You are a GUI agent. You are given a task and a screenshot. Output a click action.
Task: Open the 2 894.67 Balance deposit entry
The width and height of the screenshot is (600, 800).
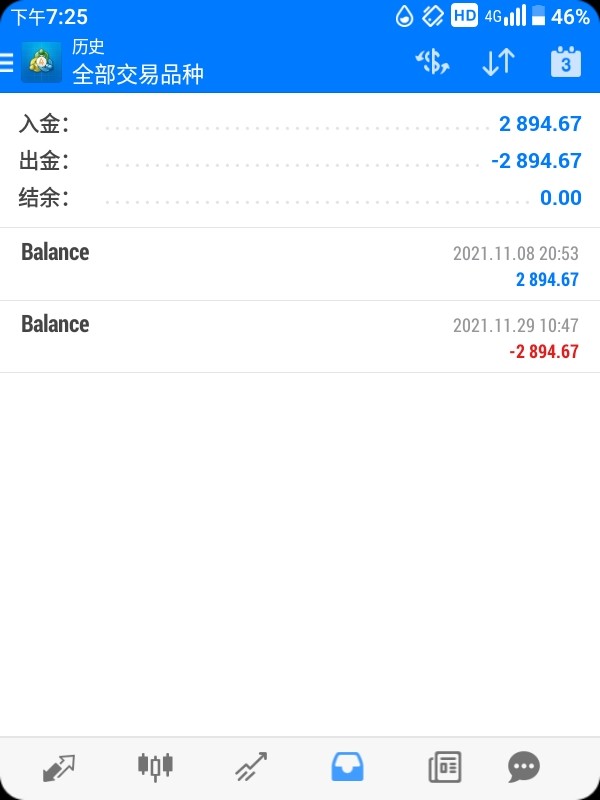300,264
